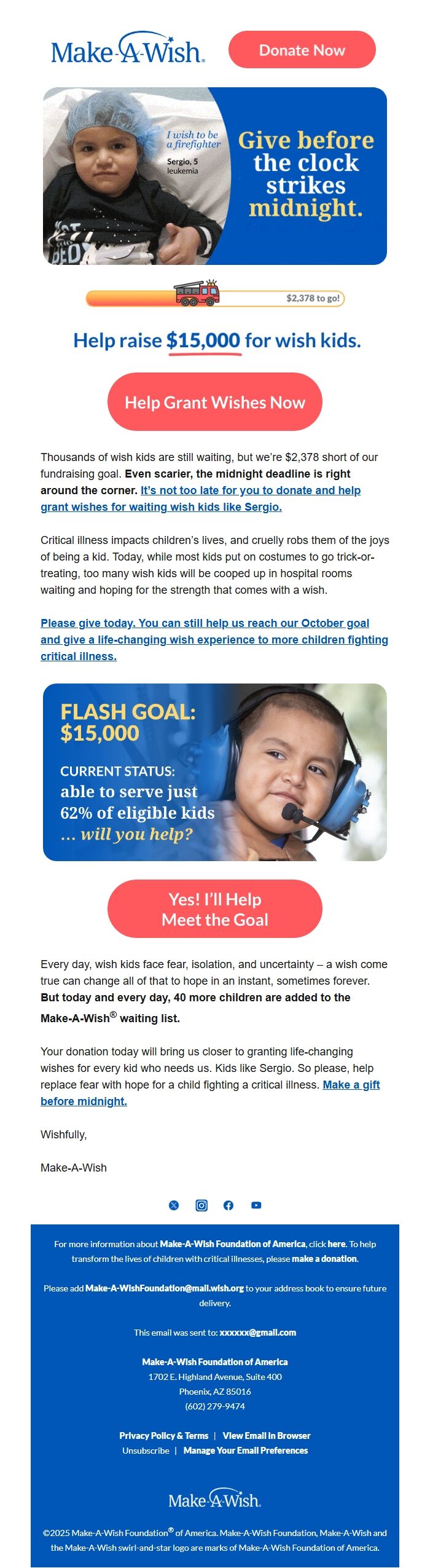Tap the 'here' link for more information
This screenshot has height=1568, width=430.
336,1244
